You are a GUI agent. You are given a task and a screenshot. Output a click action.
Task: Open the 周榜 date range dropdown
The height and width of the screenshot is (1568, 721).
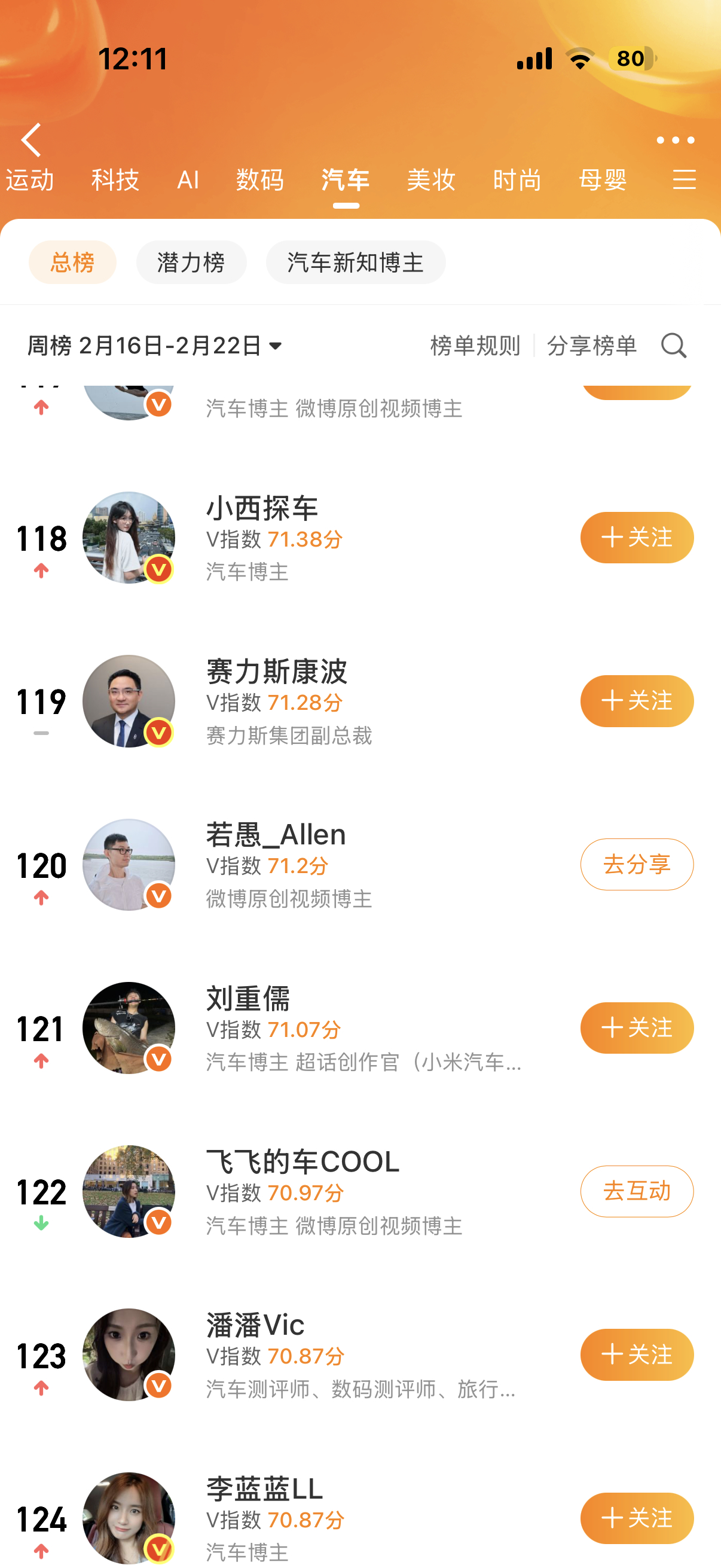point(152,346)
